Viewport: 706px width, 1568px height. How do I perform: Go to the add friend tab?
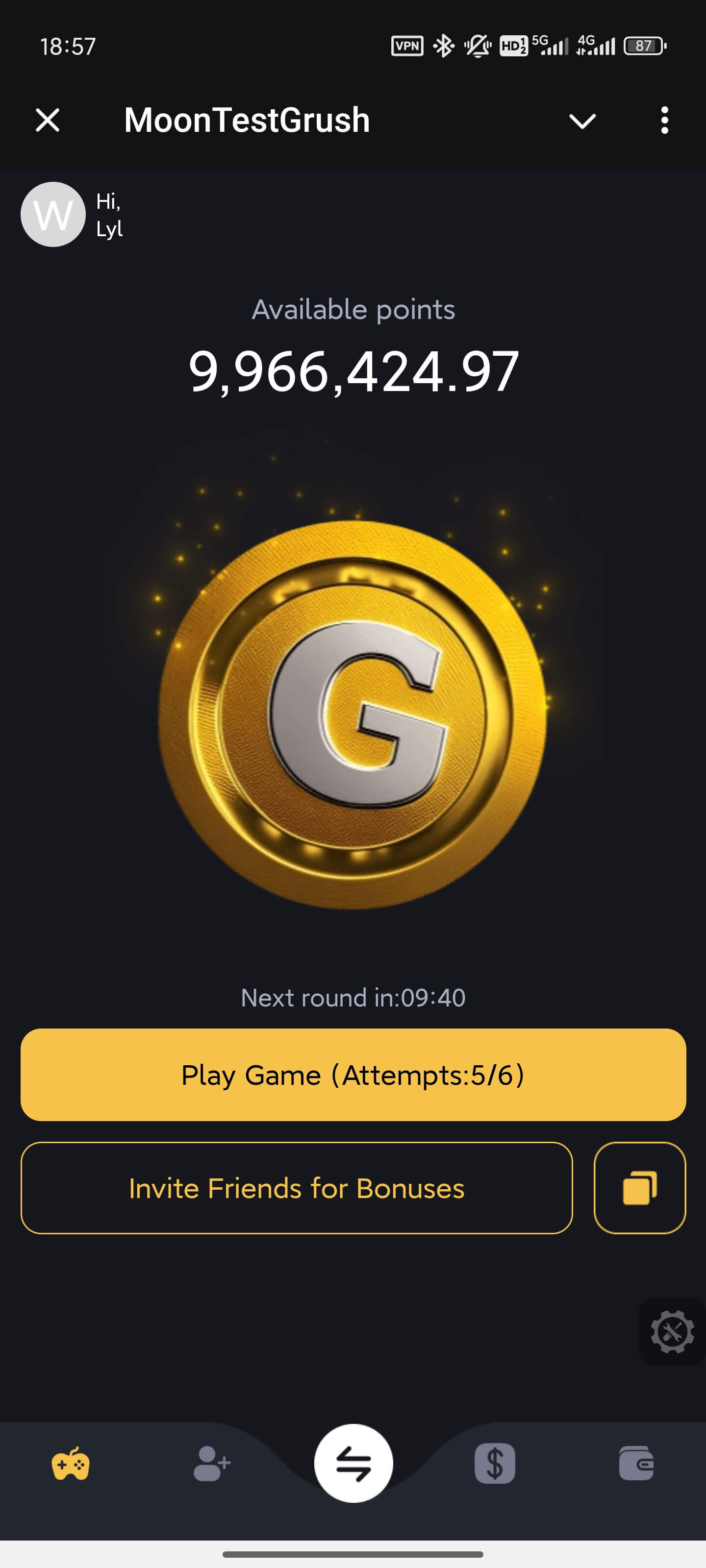[x=211, y=1463]
